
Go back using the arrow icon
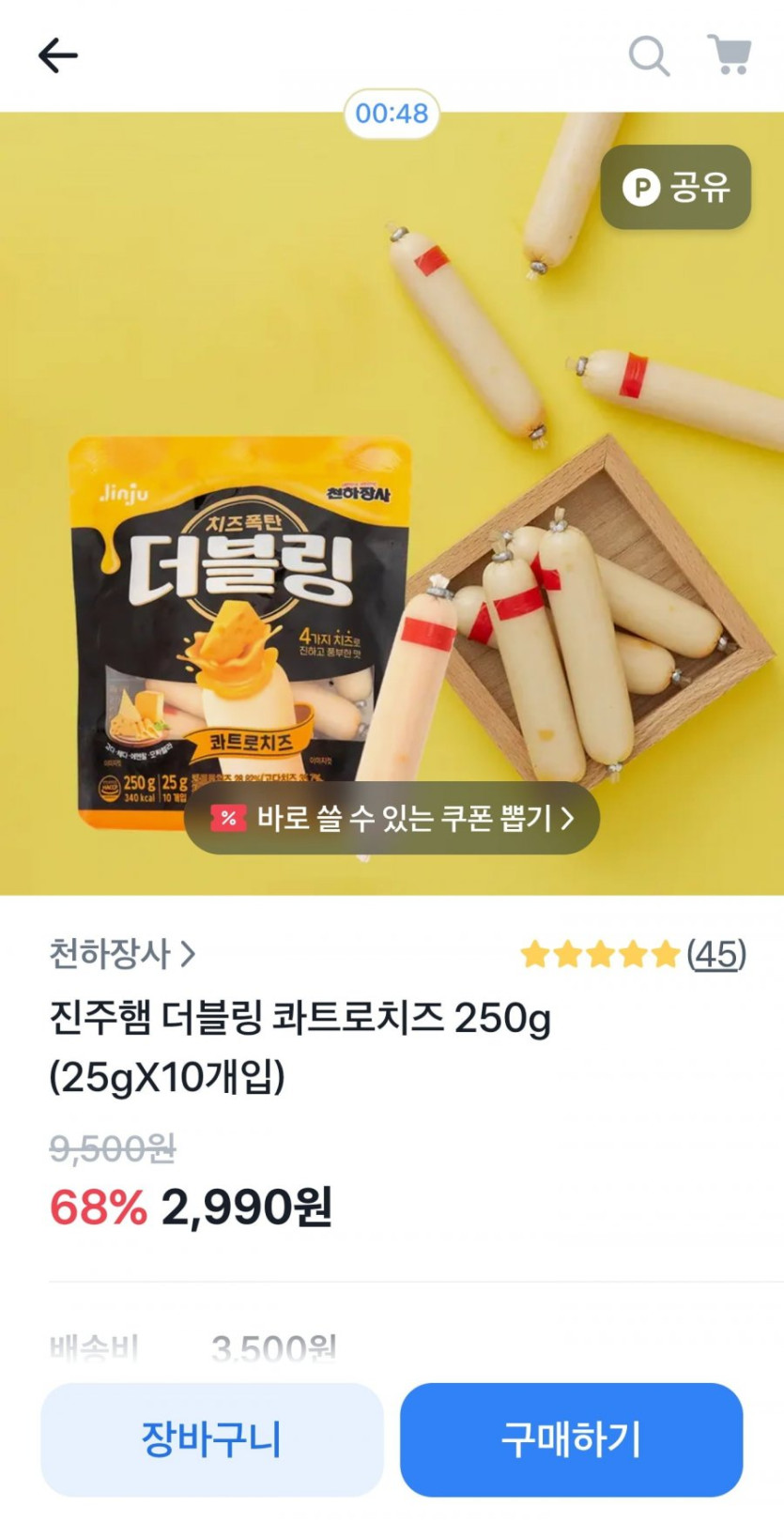(x=57, y=55)
